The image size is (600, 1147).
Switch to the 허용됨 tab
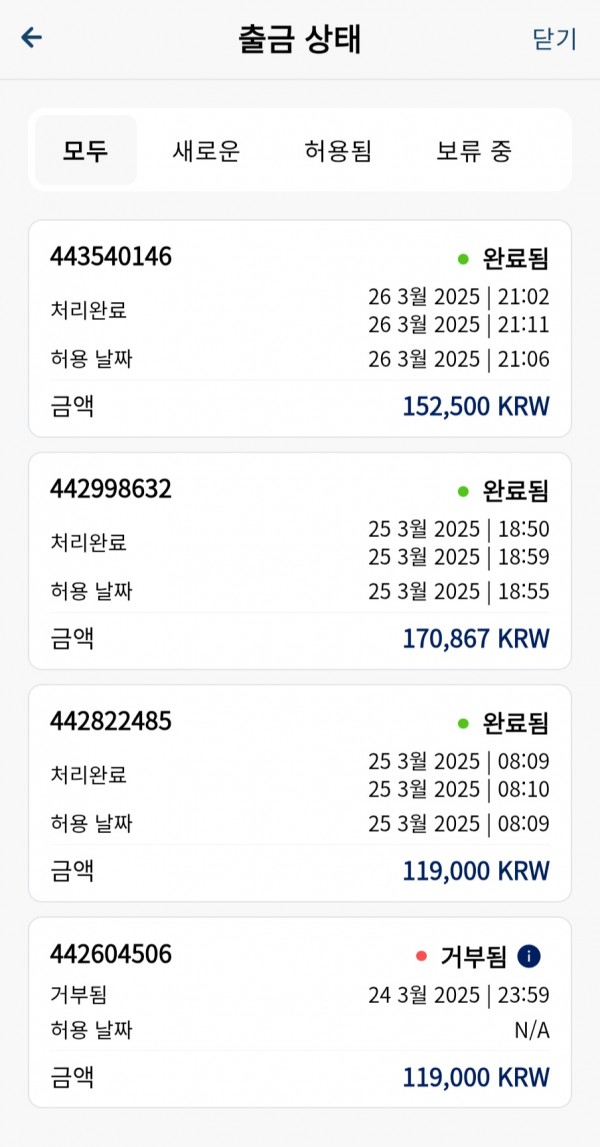pyautogui.click(x=338, y=151)
